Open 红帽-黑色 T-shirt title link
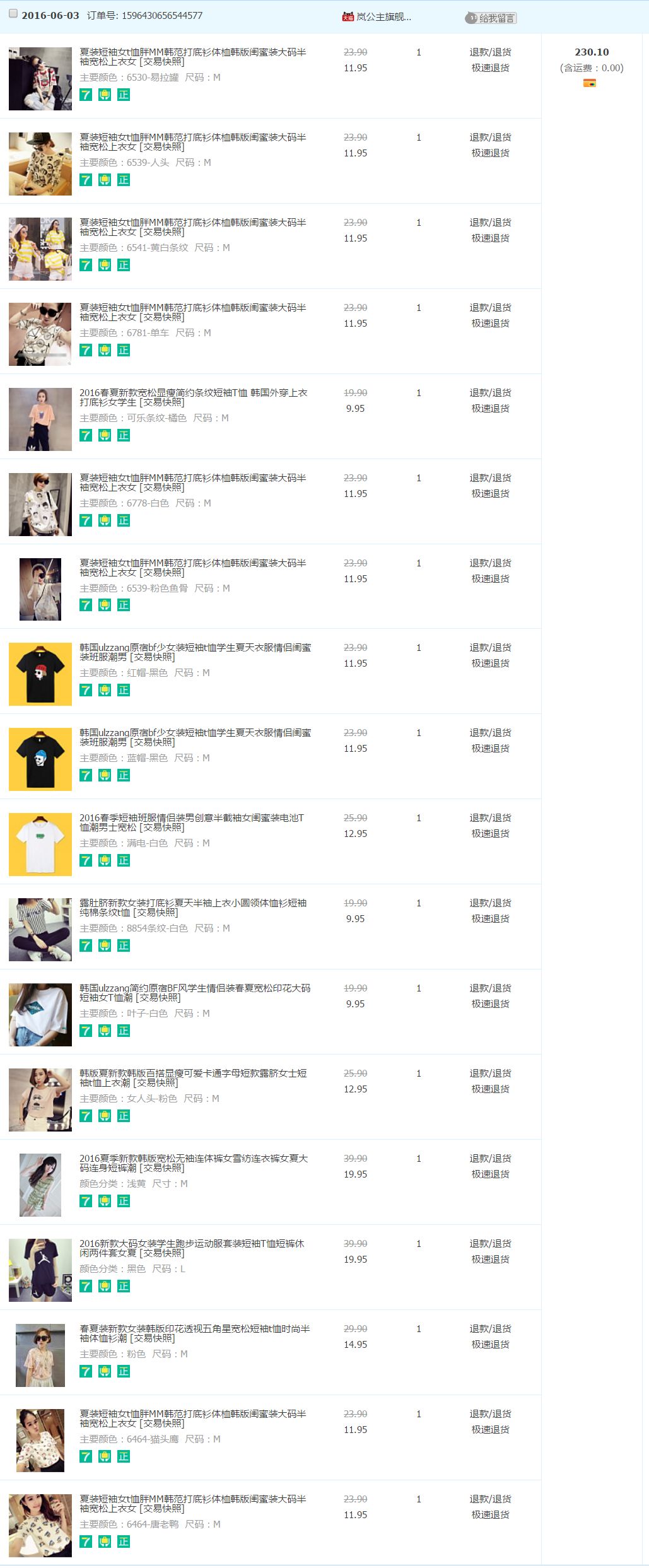This screenshot has height=1568, width=649. 195,652
